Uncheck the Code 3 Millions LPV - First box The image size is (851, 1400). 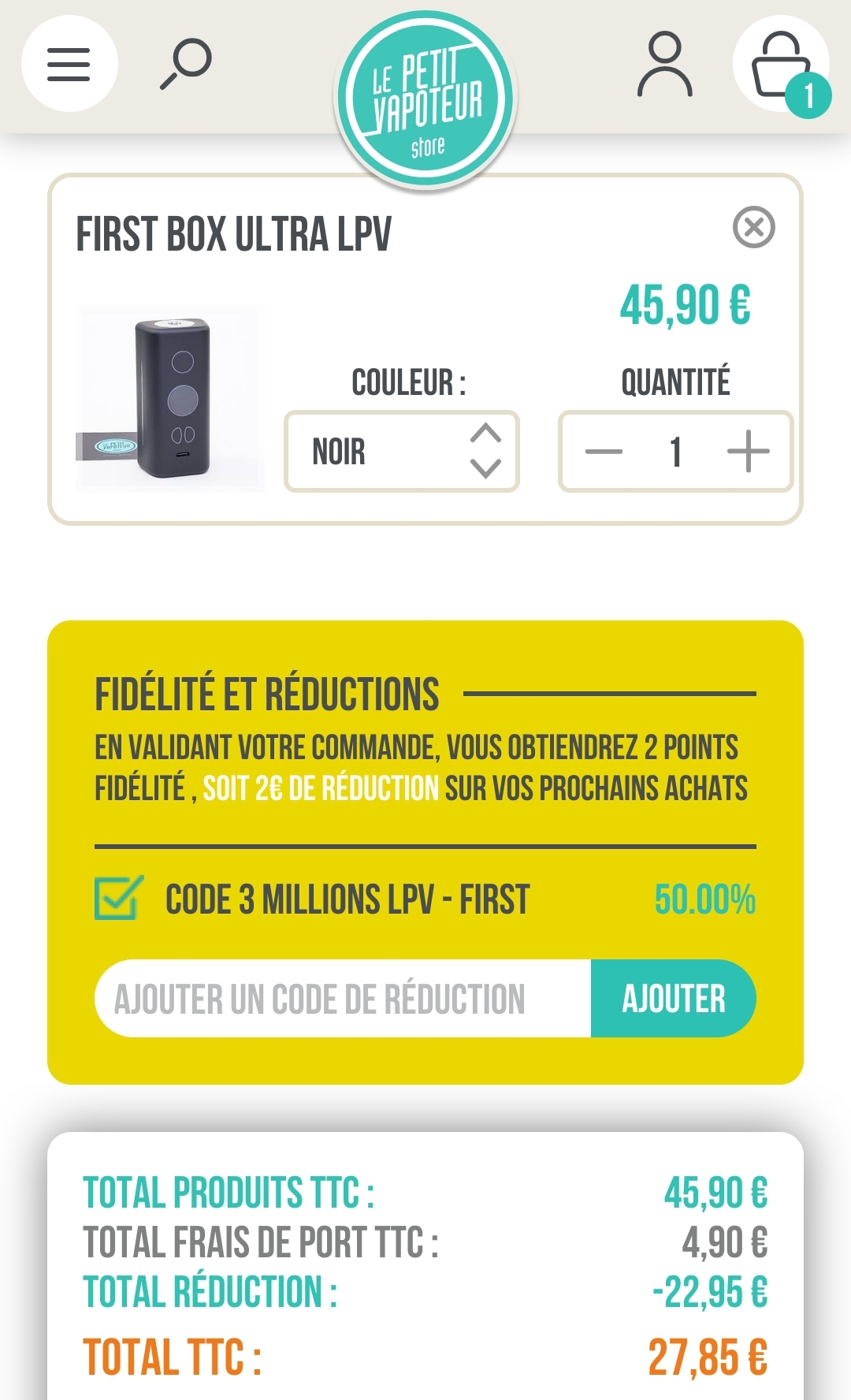click(x=118, y=898)
